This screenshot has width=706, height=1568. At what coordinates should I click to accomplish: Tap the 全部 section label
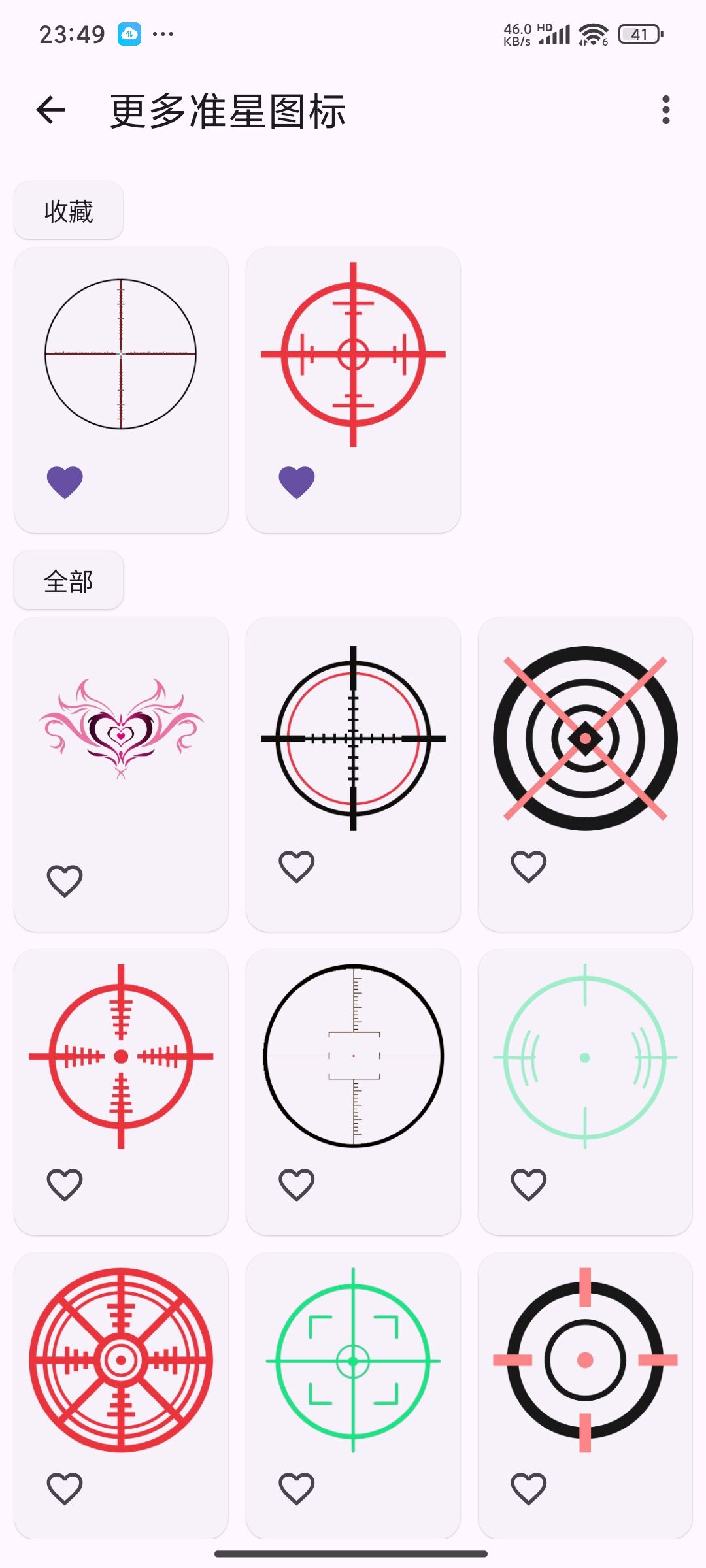coord(68,580)
